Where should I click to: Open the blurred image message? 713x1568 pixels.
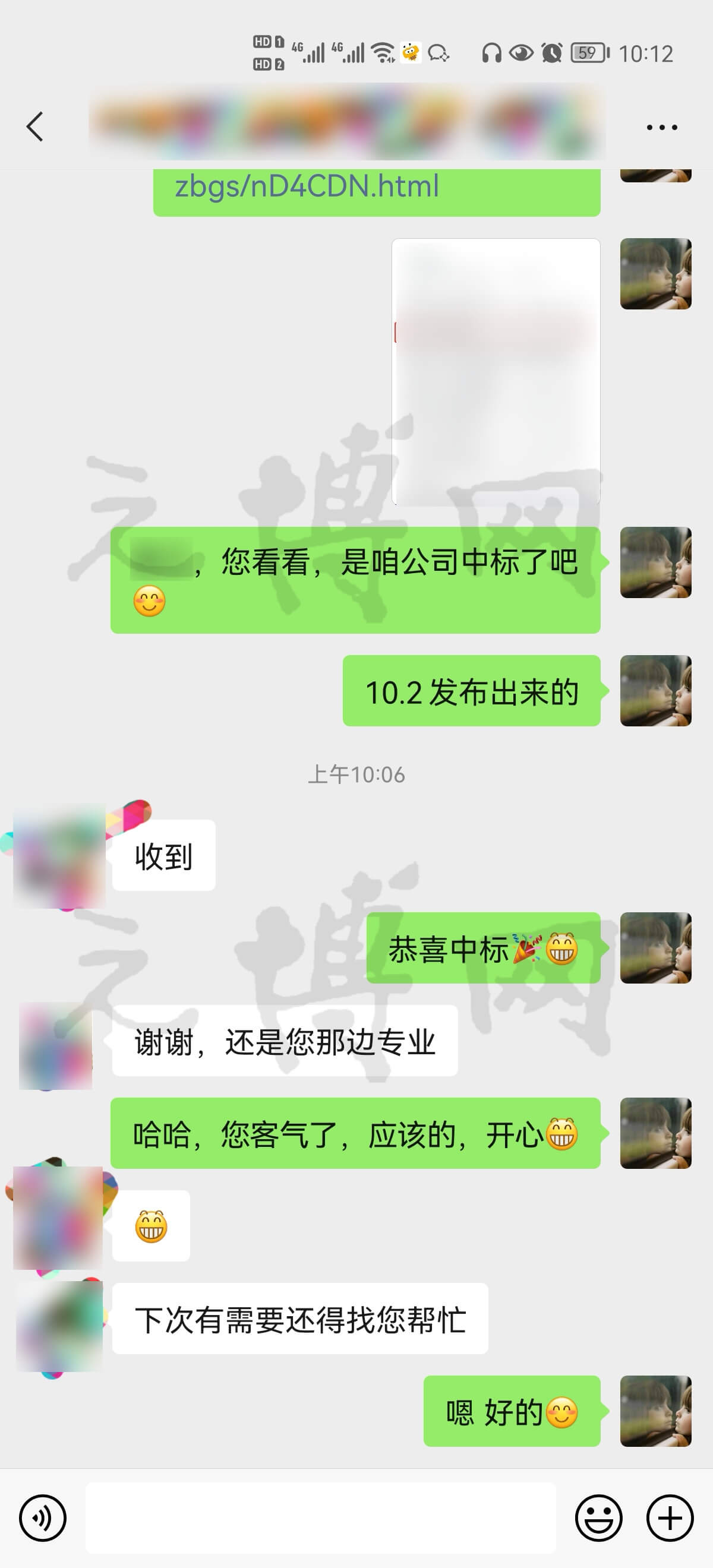(496, 371)
